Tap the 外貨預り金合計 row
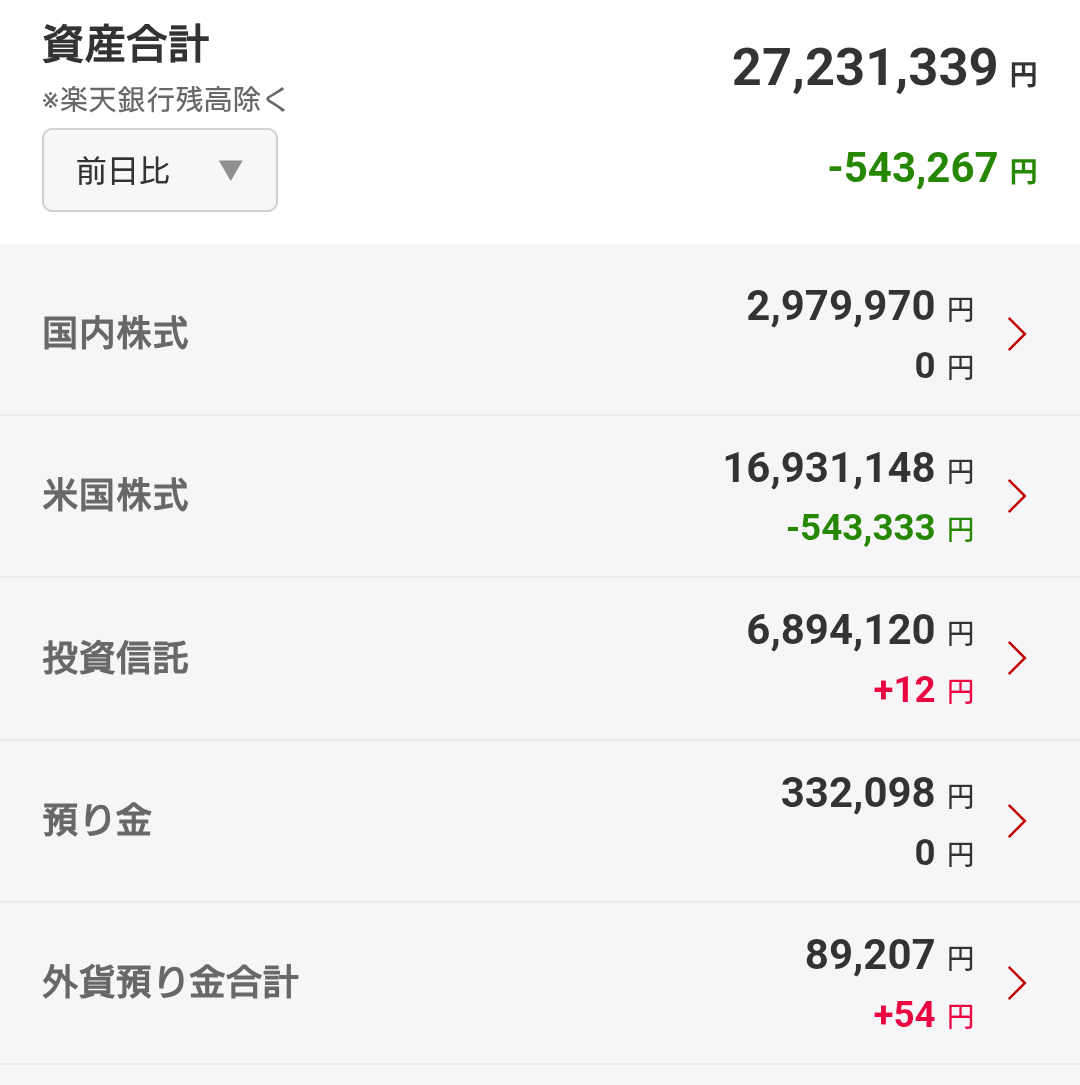 coord(540,984)
